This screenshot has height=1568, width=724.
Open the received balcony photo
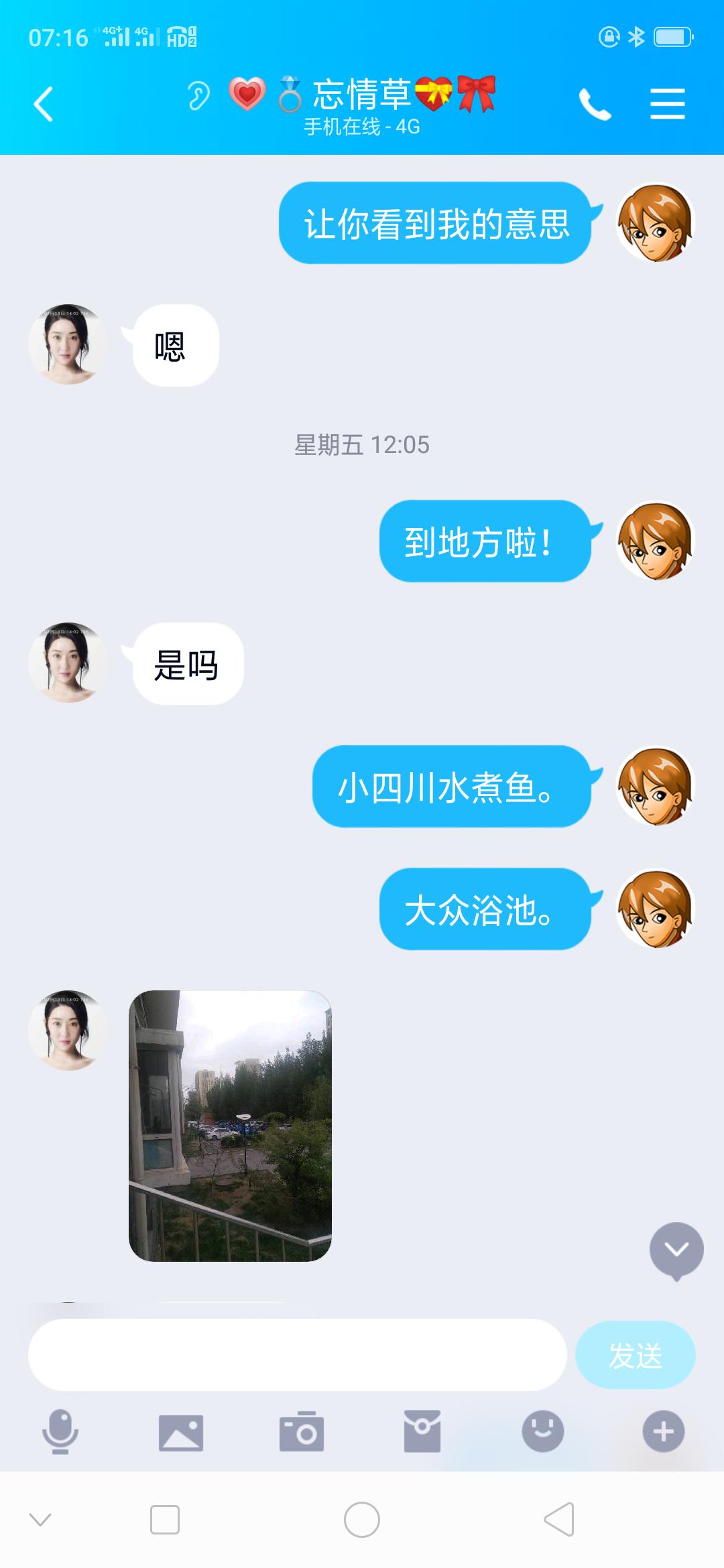[230, 1126]
